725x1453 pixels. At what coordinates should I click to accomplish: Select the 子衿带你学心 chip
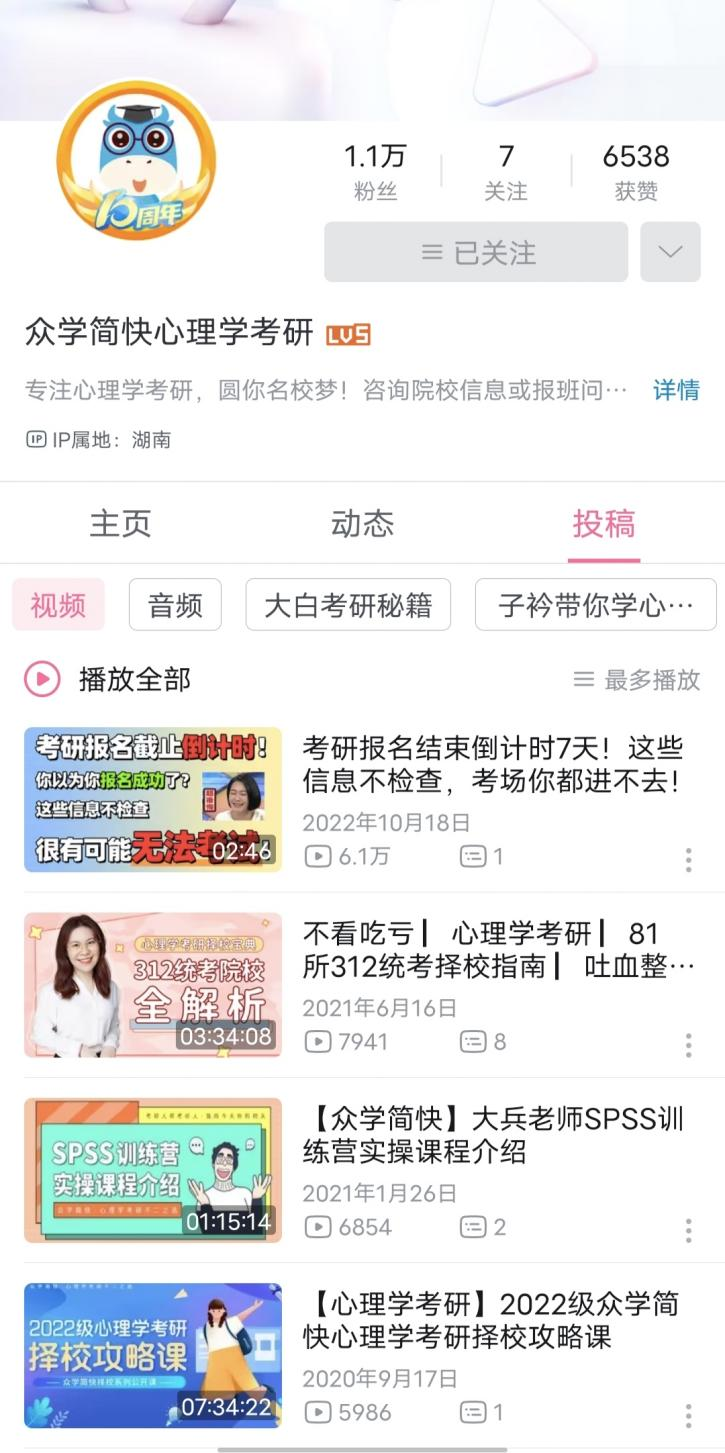click(596, 605)
